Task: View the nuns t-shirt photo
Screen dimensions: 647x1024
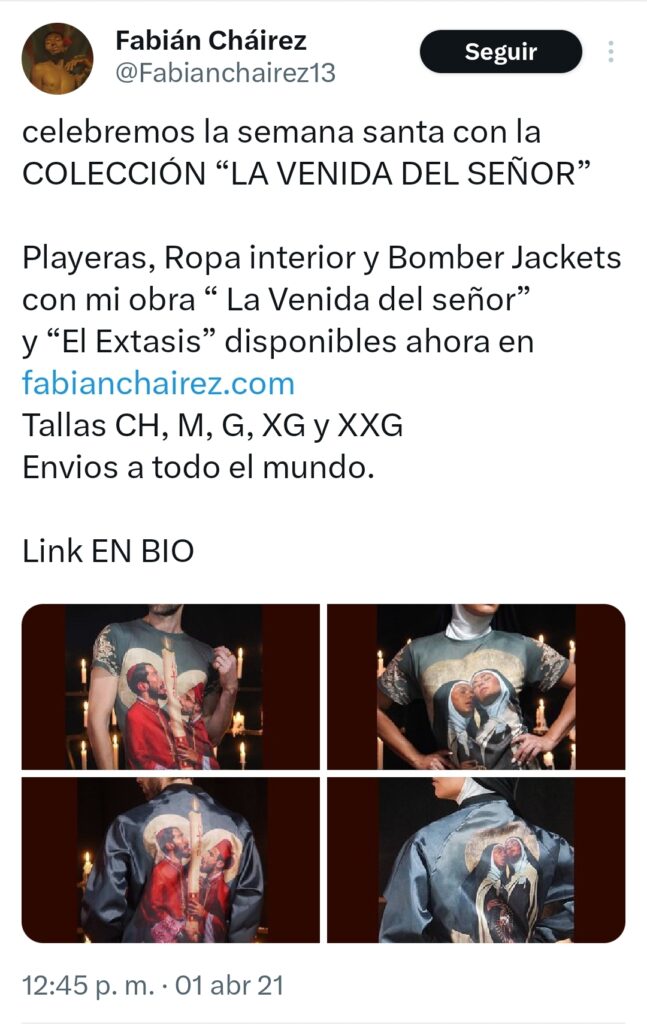Action: point(476,687)
